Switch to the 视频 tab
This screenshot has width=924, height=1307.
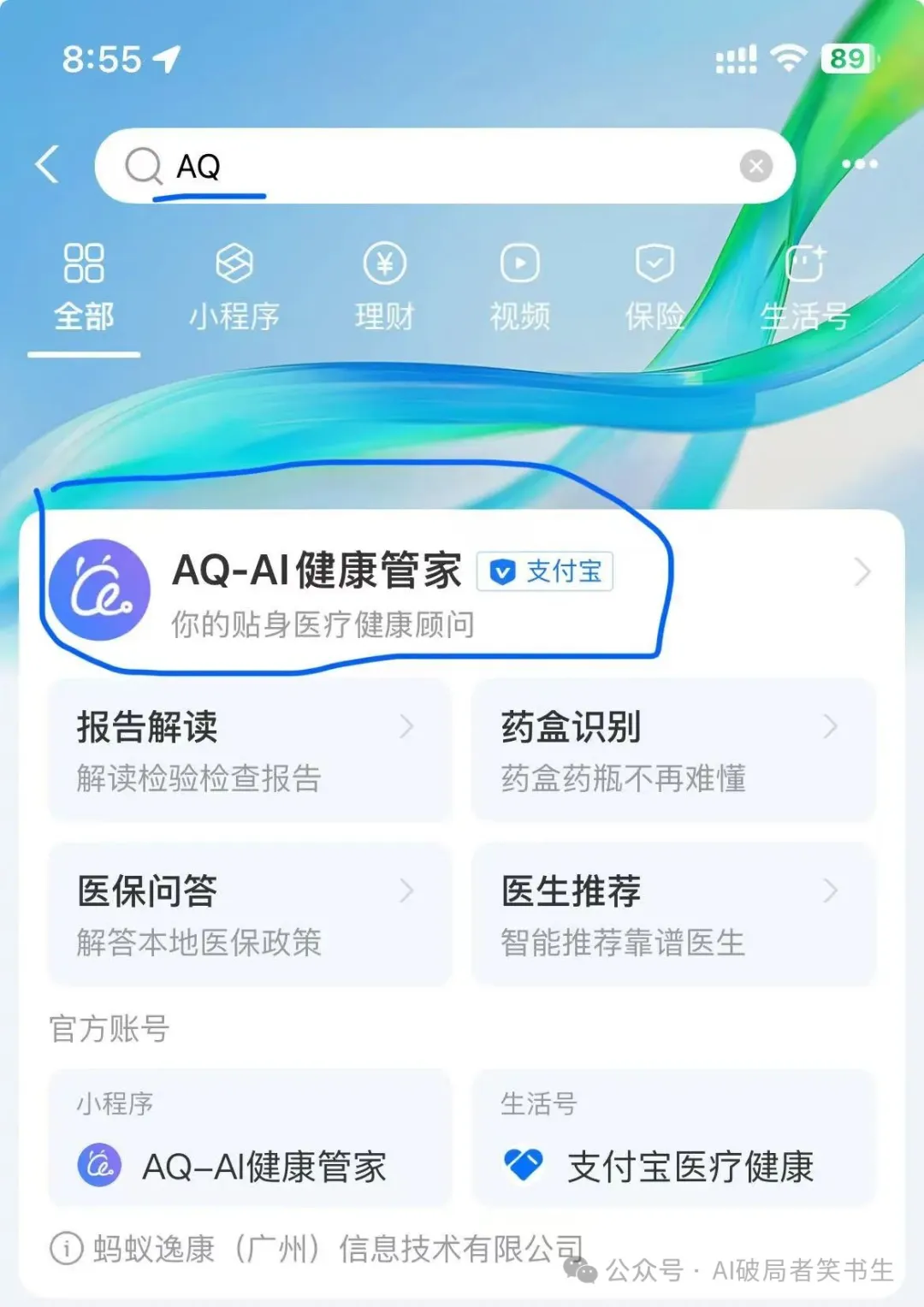[x=519, y=287]
